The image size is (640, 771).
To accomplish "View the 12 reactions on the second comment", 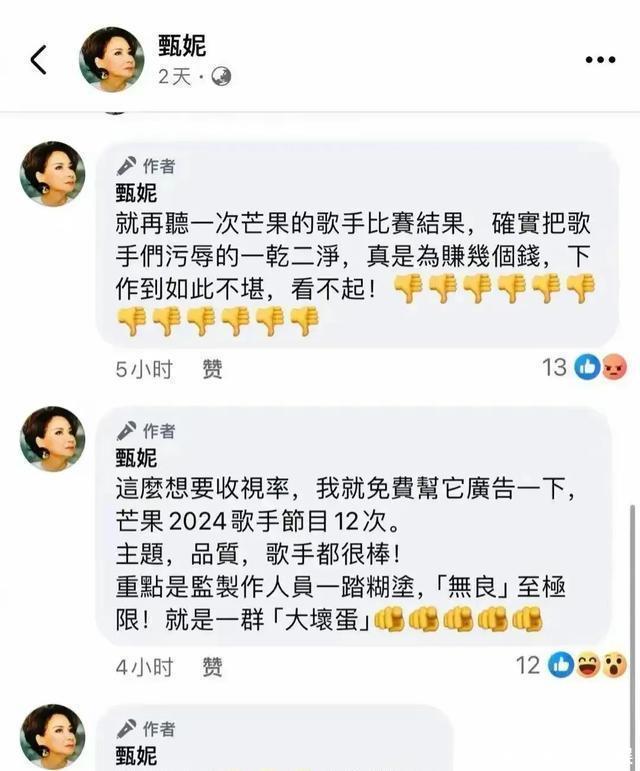I will pos(572,665).
